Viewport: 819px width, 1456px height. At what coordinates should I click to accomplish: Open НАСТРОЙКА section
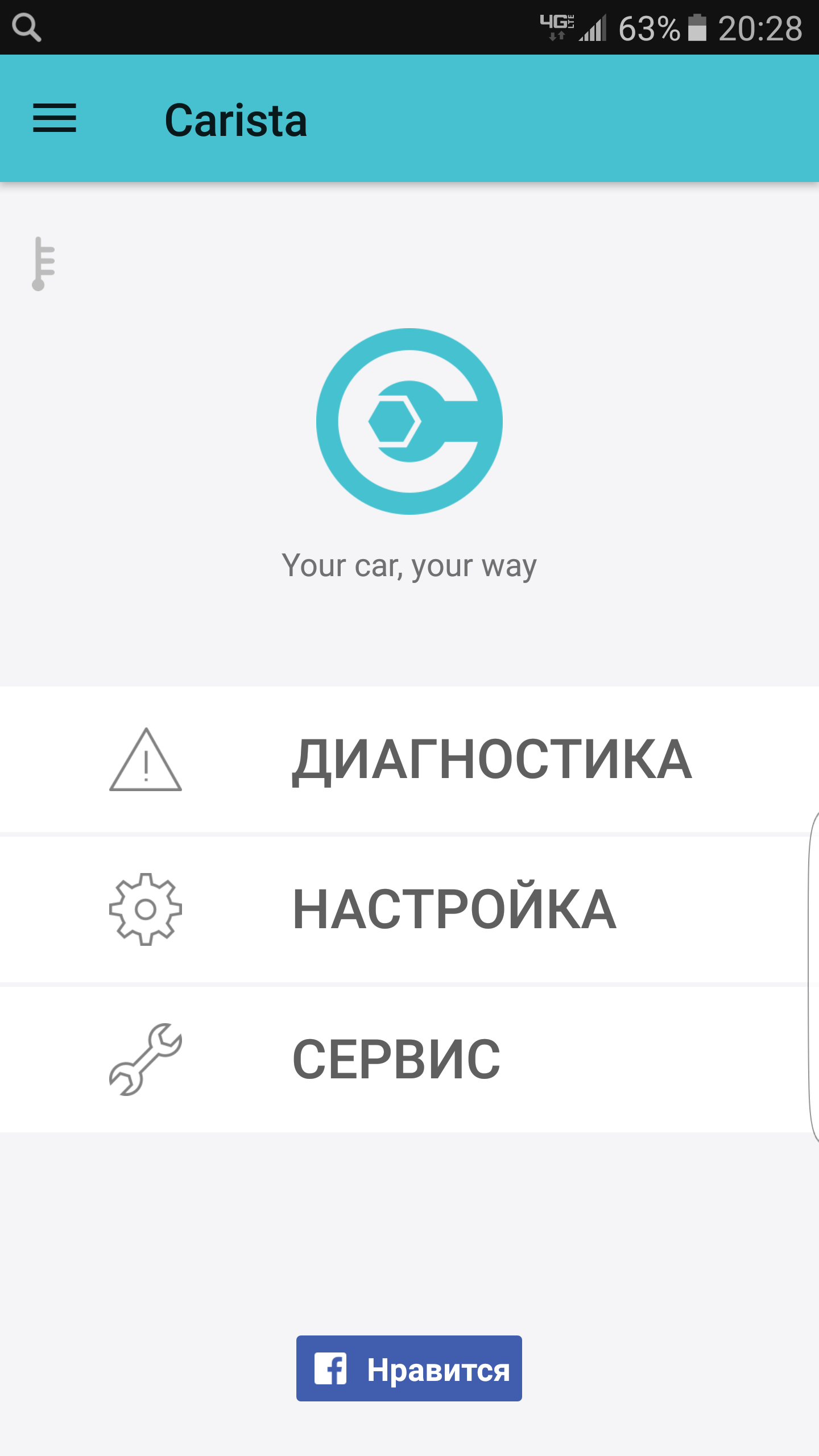pos(409,909)
